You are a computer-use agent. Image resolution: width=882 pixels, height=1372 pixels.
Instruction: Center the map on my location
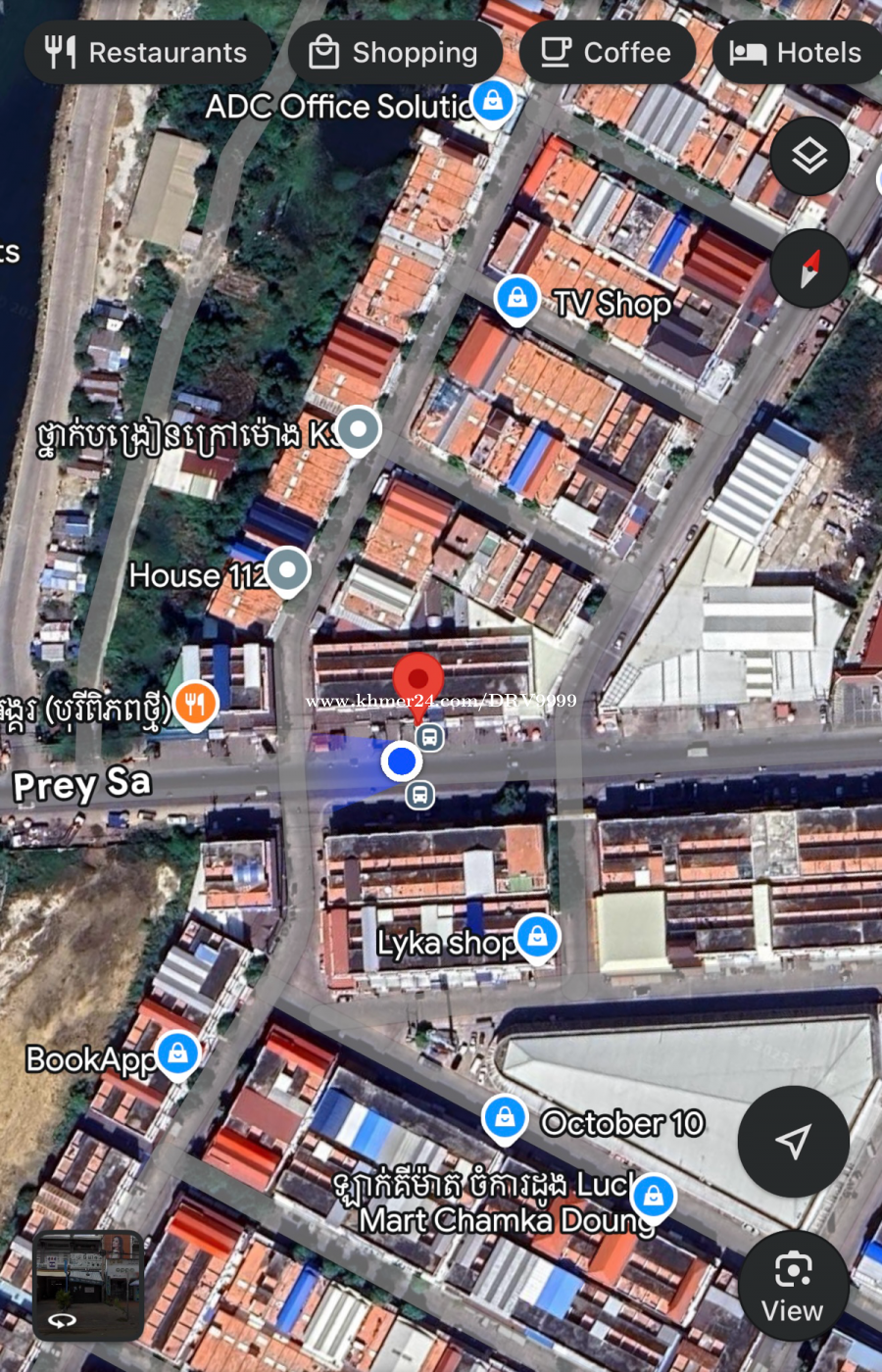pos(793,1141)
